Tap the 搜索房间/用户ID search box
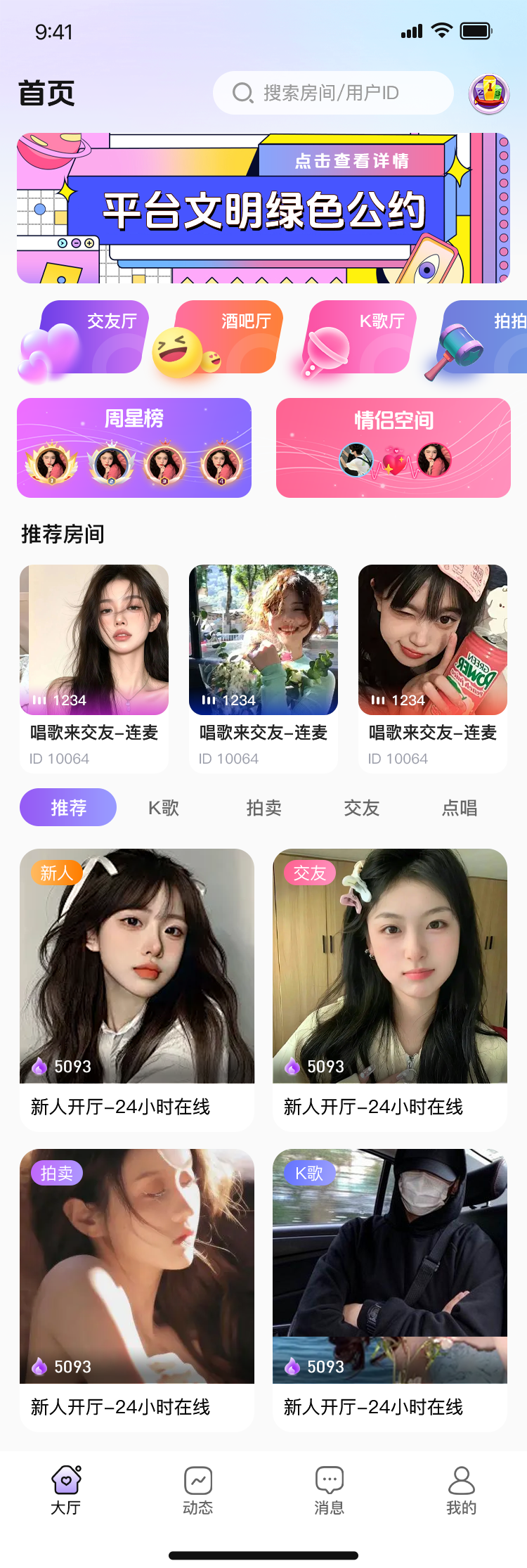 [x=333, y=93]
